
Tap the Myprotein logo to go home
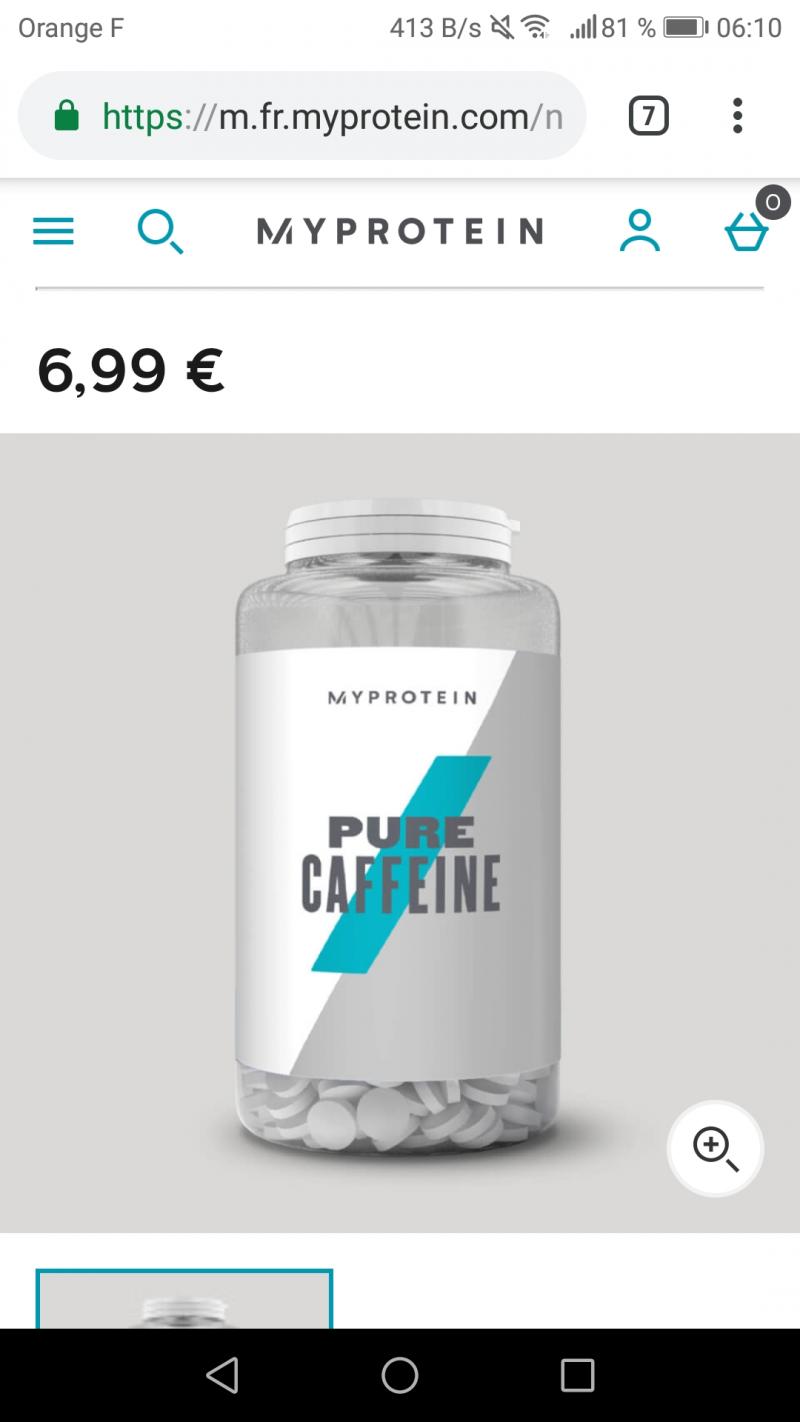(x=400, y=231)
